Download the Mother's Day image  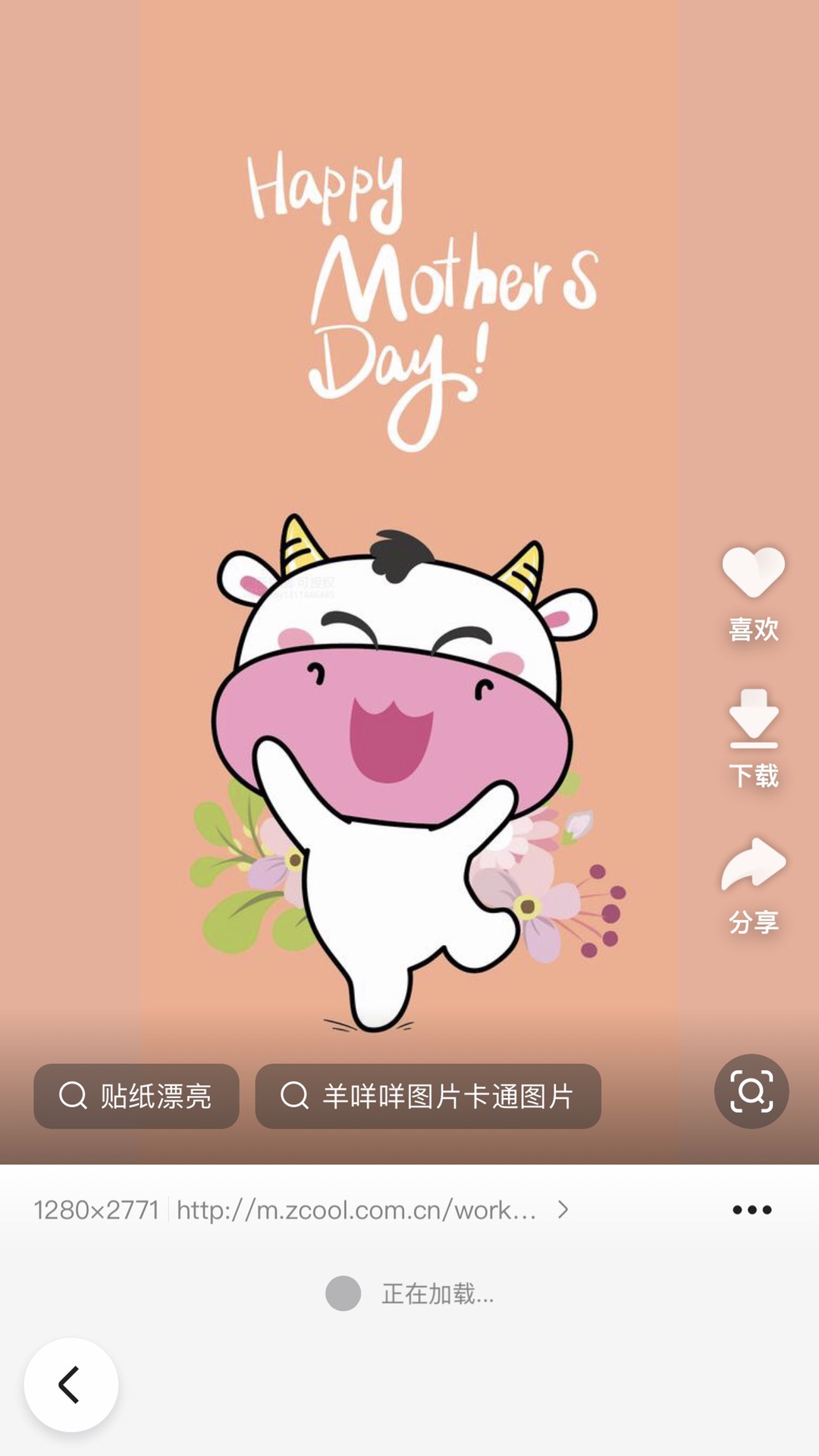pos(753,719)
